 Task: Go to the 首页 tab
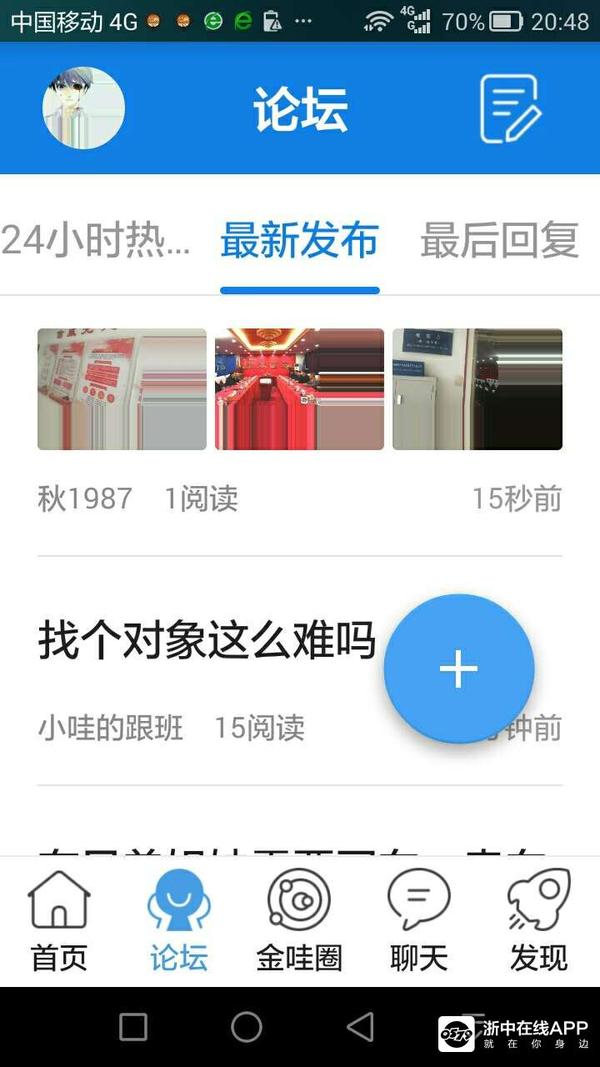(x=60, y=921)
